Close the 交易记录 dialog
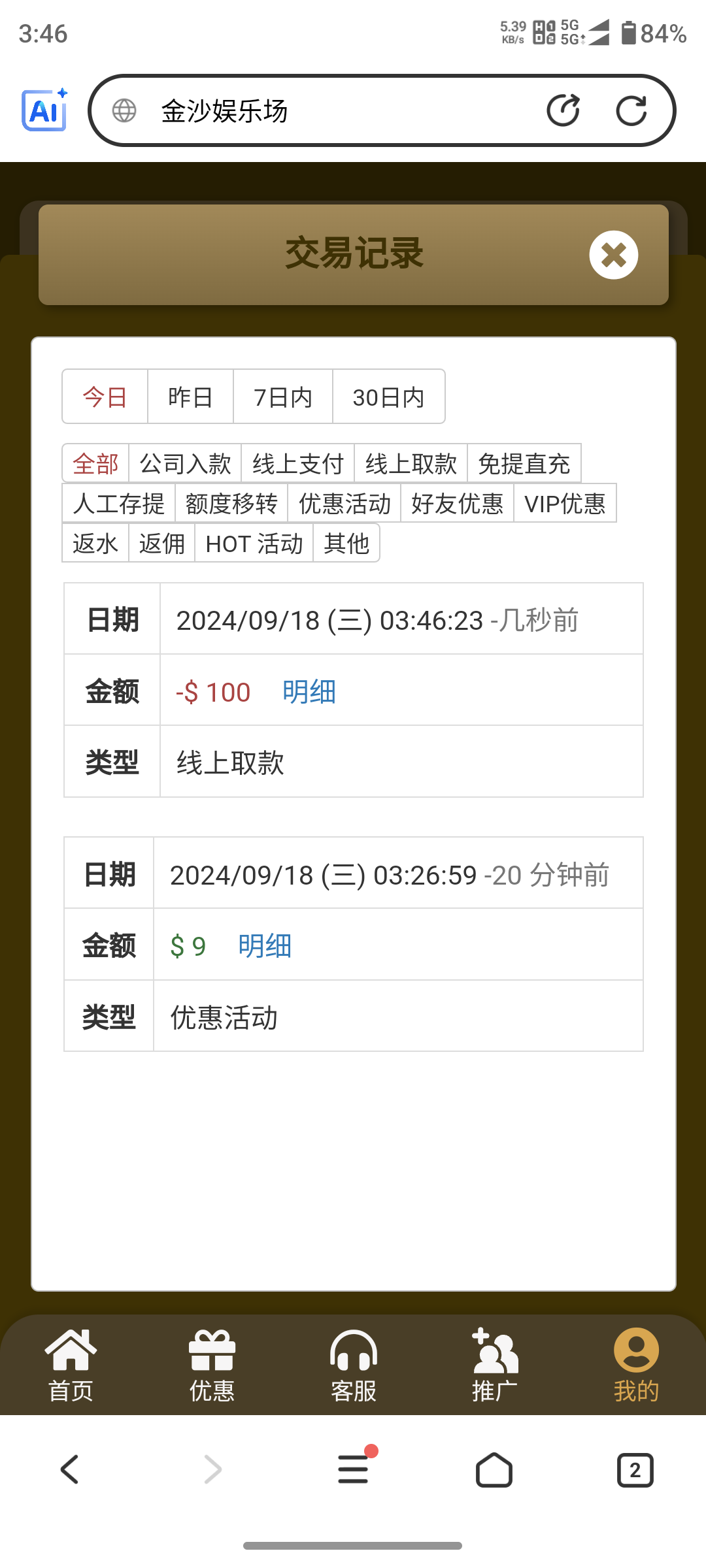The width and height of the screenshot is (706, 1568). coord(613,255)
